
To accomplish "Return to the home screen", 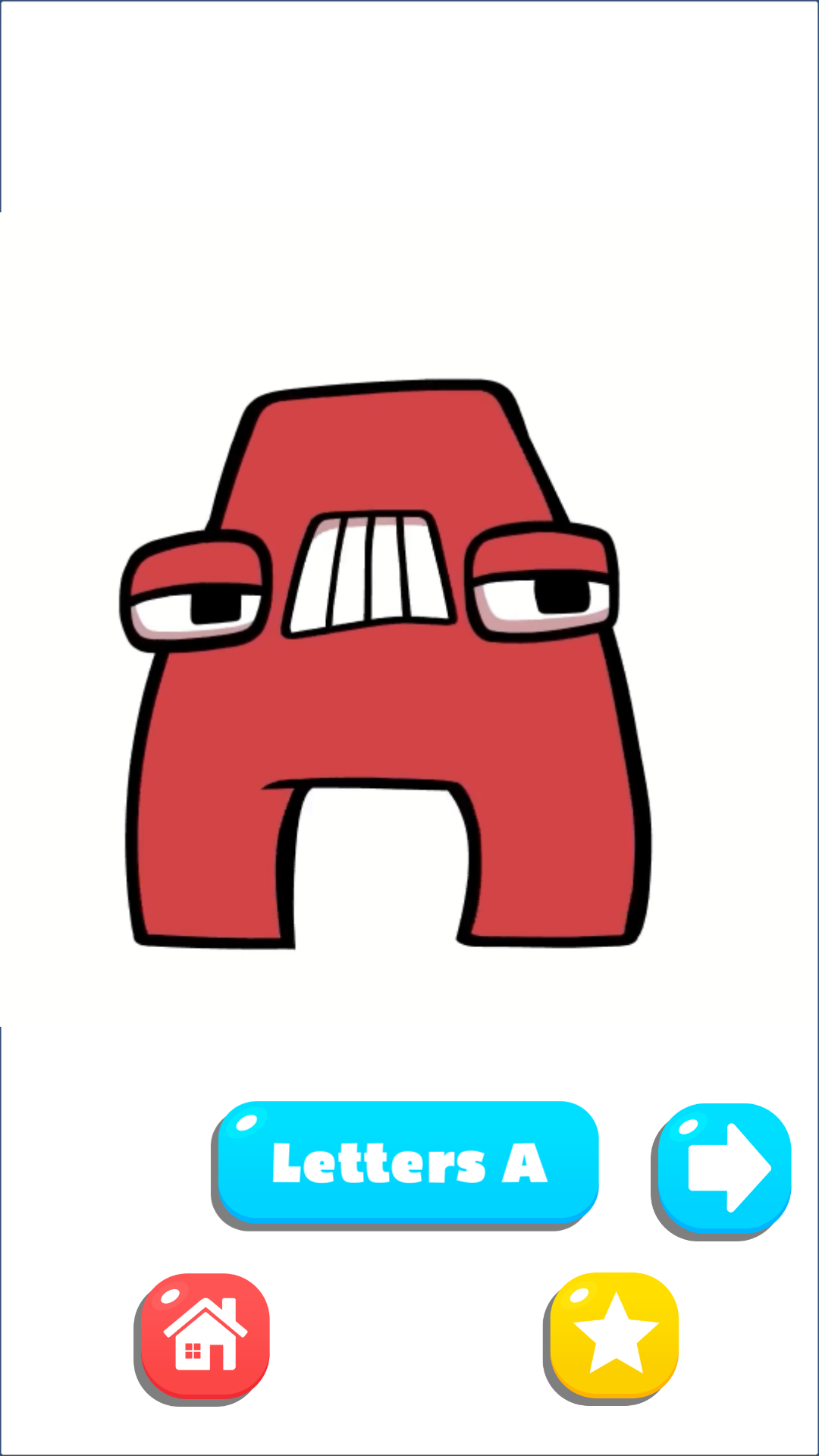I will (205, 1335).
